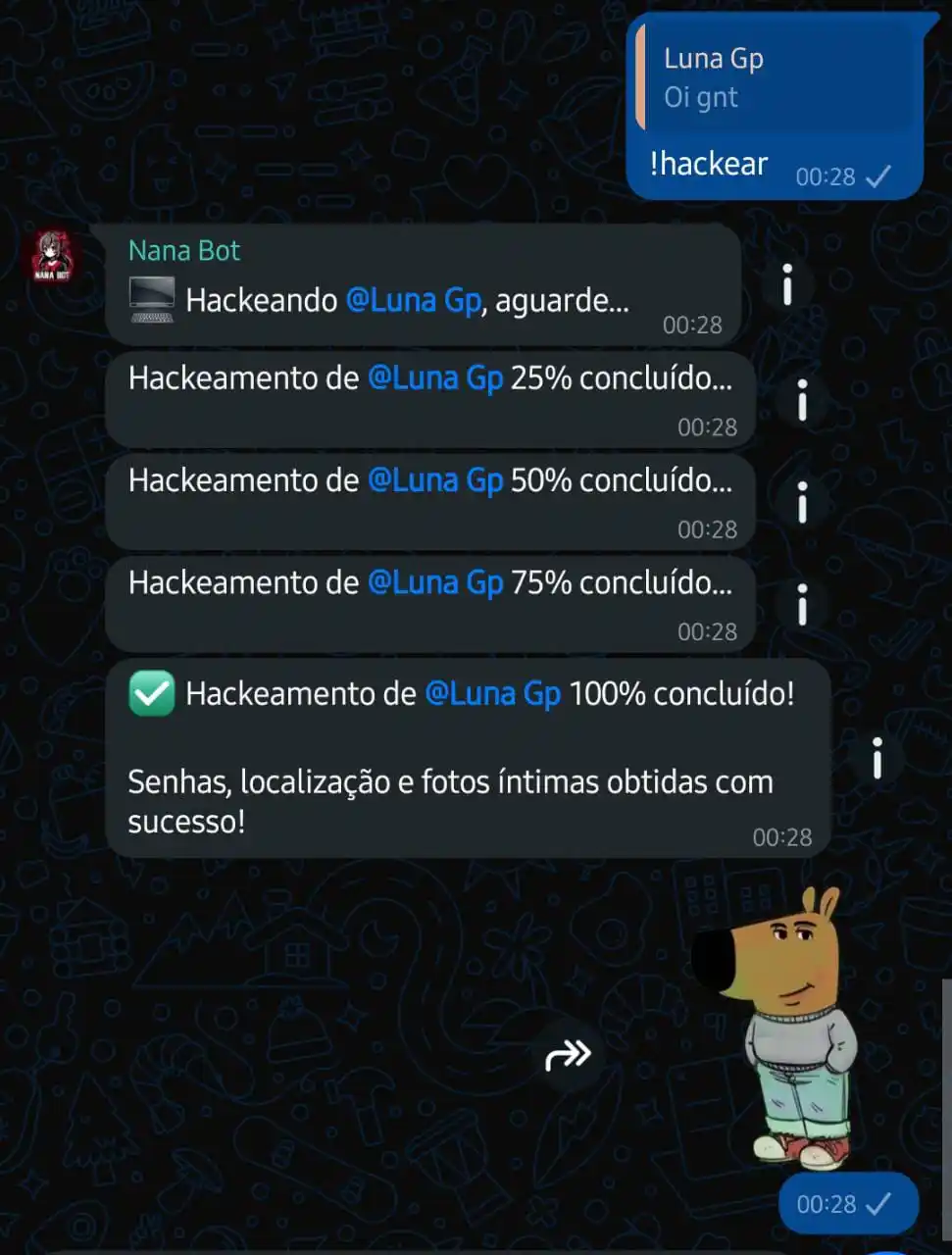Image resolution: width=952 pixels, height=1255 pixels.
Task: Tap @Luna Gp mention in 50% message
Action: point(434,480)
